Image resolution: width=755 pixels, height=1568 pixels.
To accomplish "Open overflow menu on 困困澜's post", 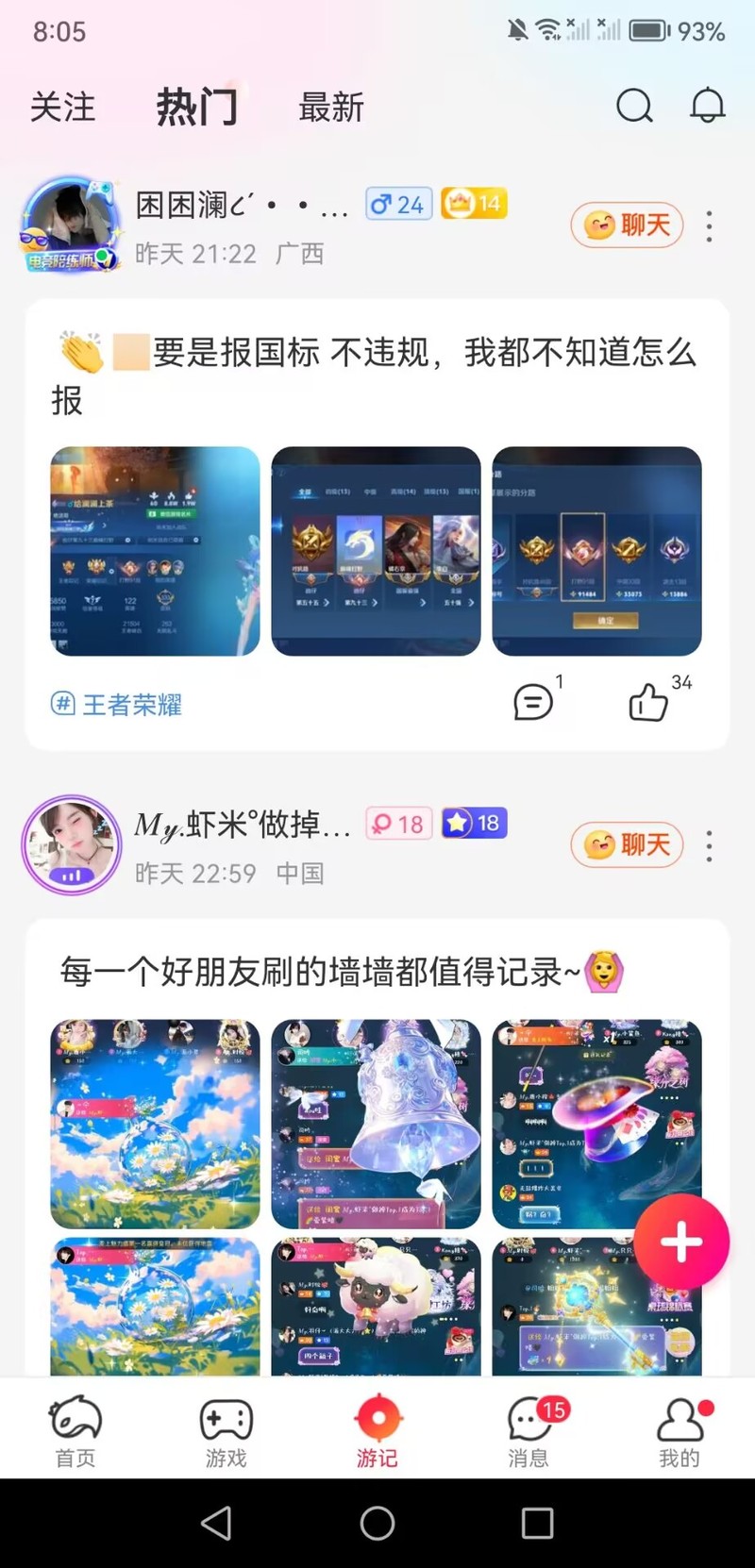I will 710,226.
